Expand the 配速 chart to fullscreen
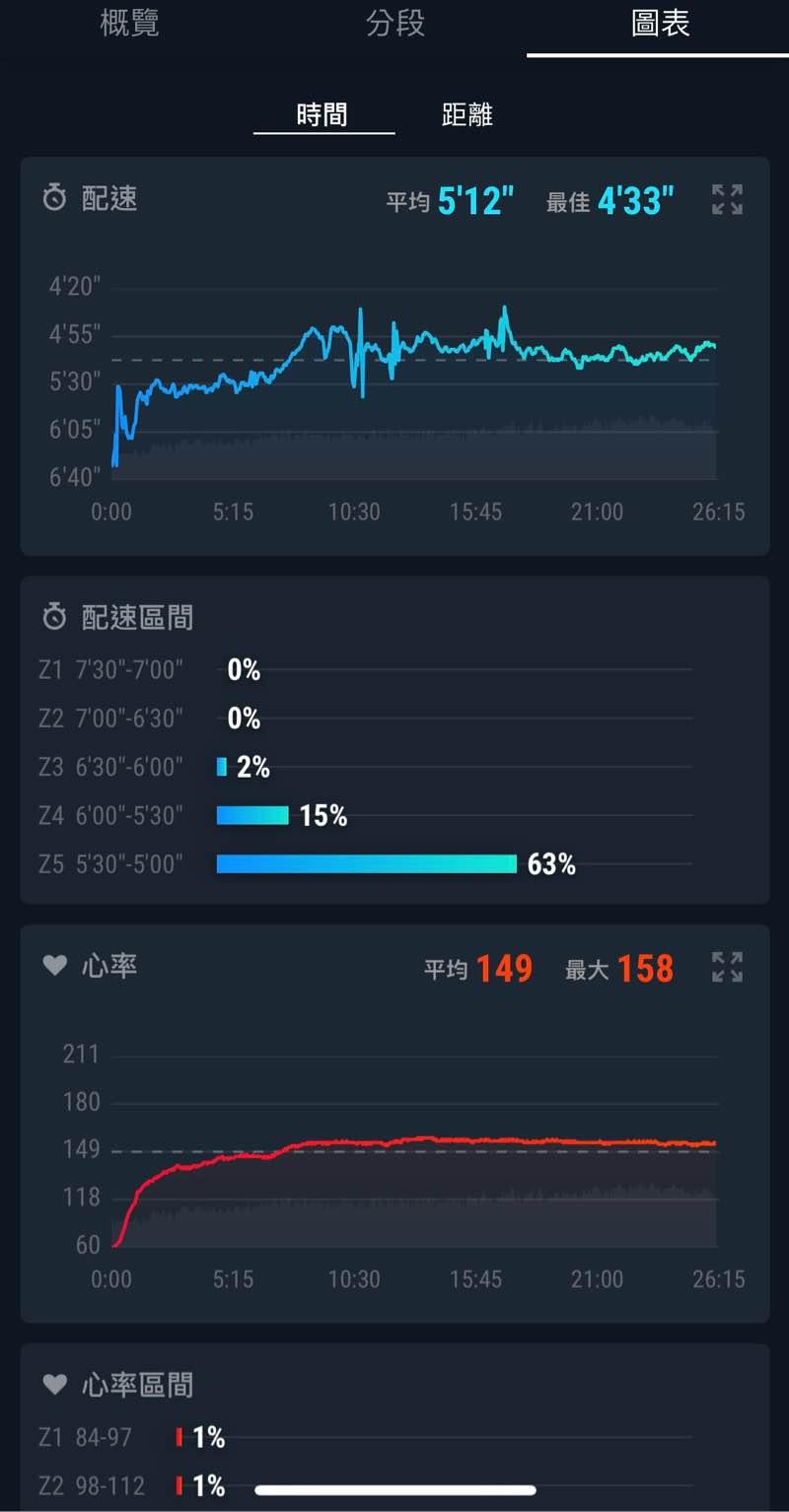This screenshot has width=789, height=1512. [727, 200]
